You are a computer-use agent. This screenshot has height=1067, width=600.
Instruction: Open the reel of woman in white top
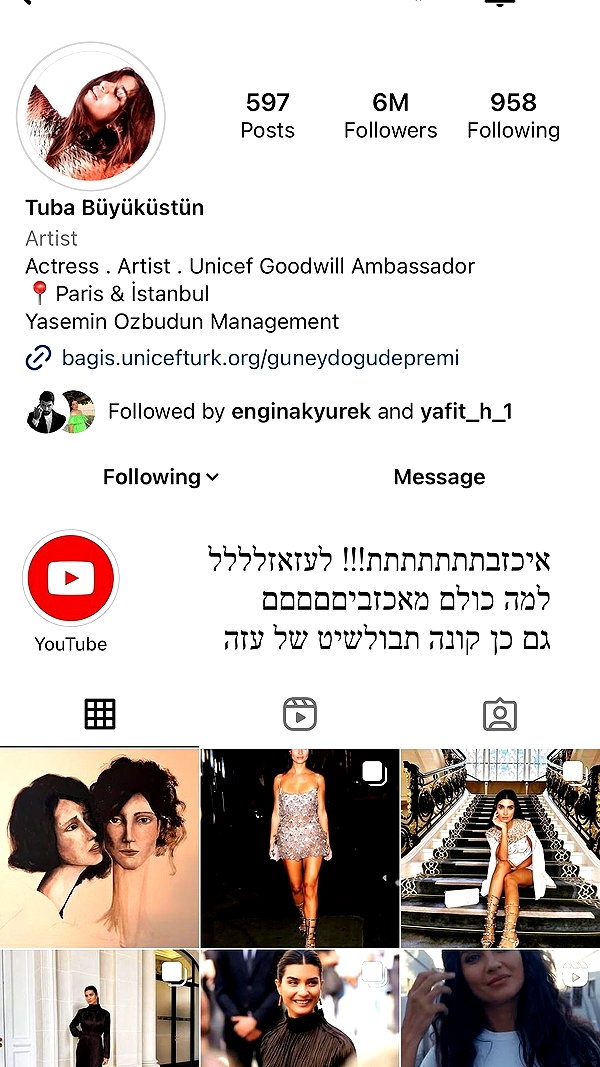501,1008
